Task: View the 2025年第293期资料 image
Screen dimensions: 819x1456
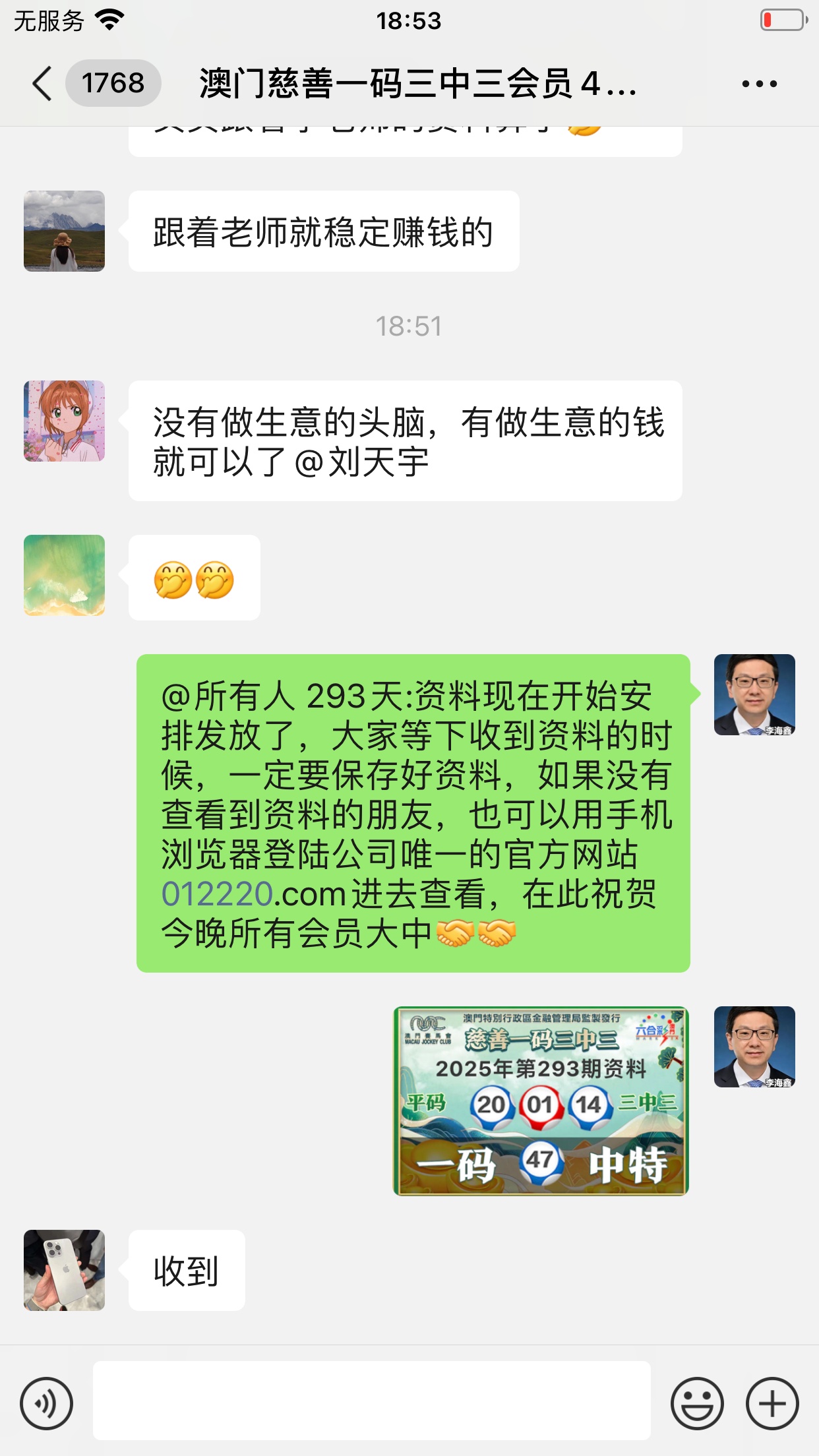Action: tap(541, 1101)
